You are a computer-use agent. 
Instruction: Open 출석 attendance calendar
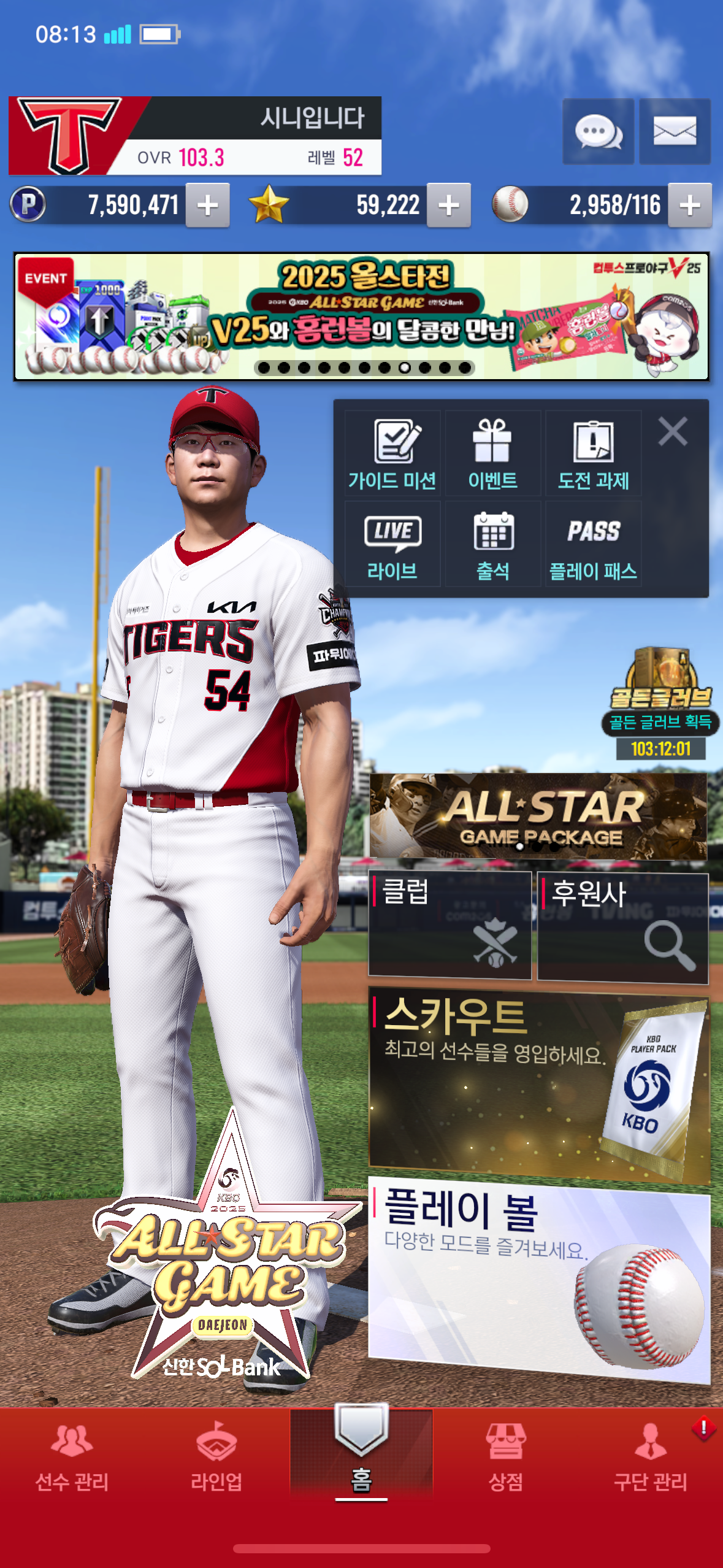pos(492,545)
